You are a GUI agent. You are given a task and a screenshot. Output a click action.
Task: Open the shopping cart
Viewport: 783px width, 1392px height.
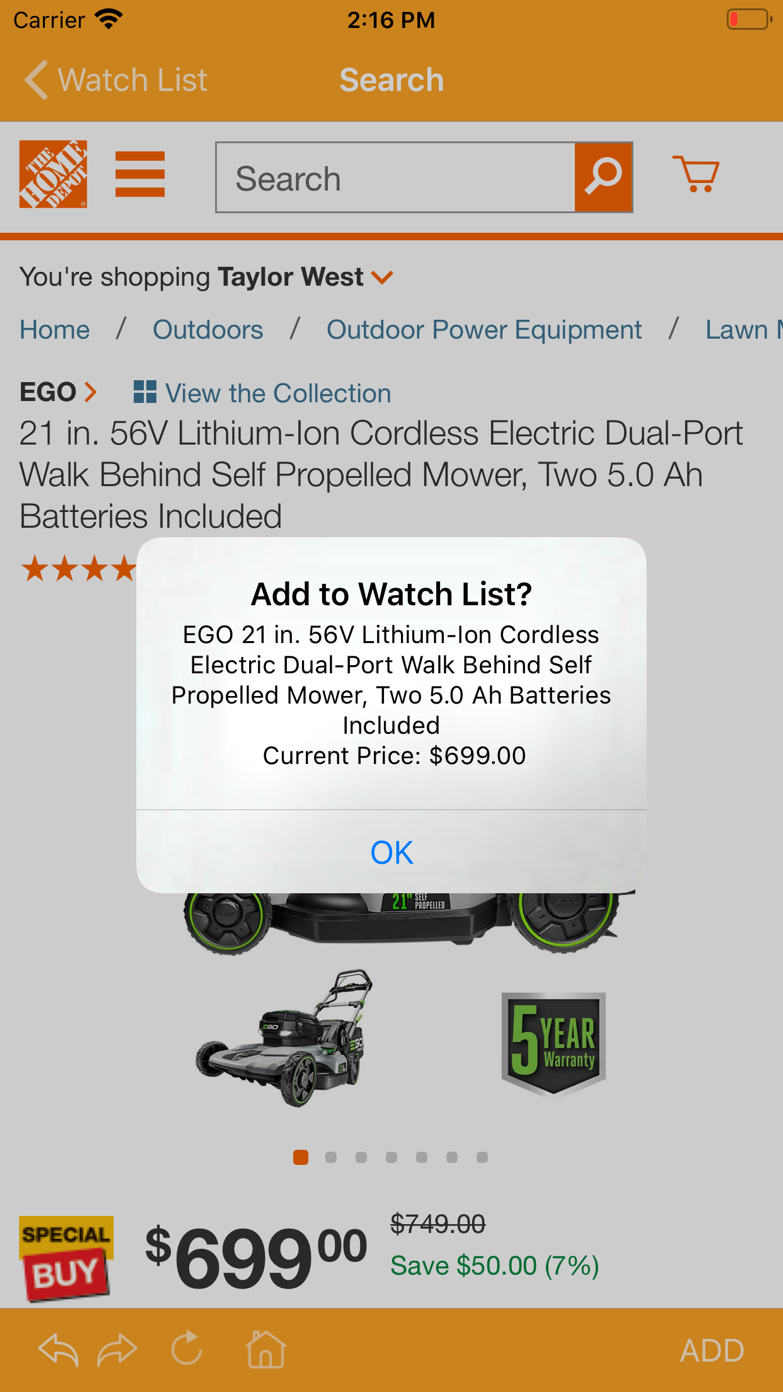point(696,175)
